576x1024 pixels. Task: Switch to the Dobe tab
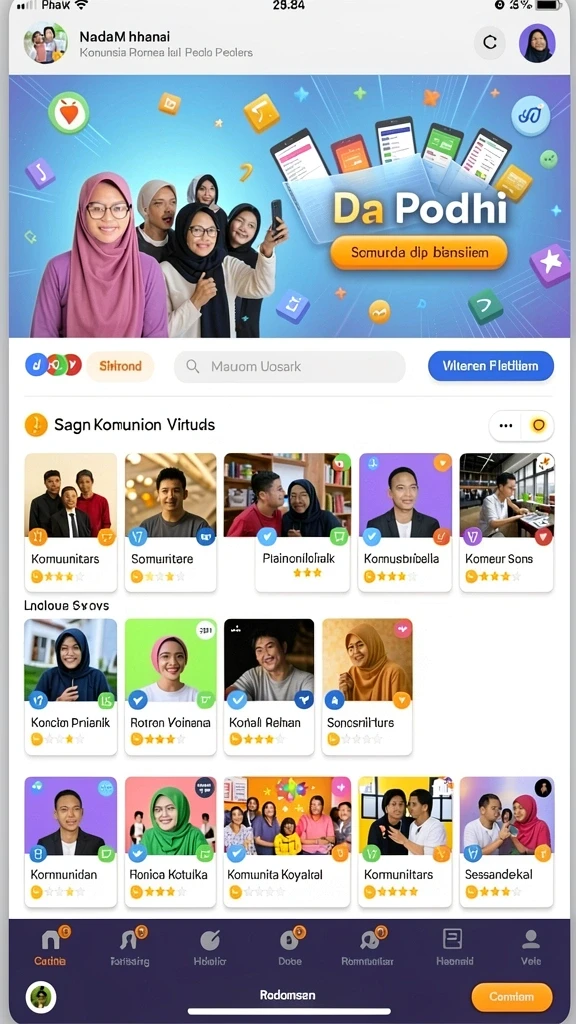pos(291,946)
